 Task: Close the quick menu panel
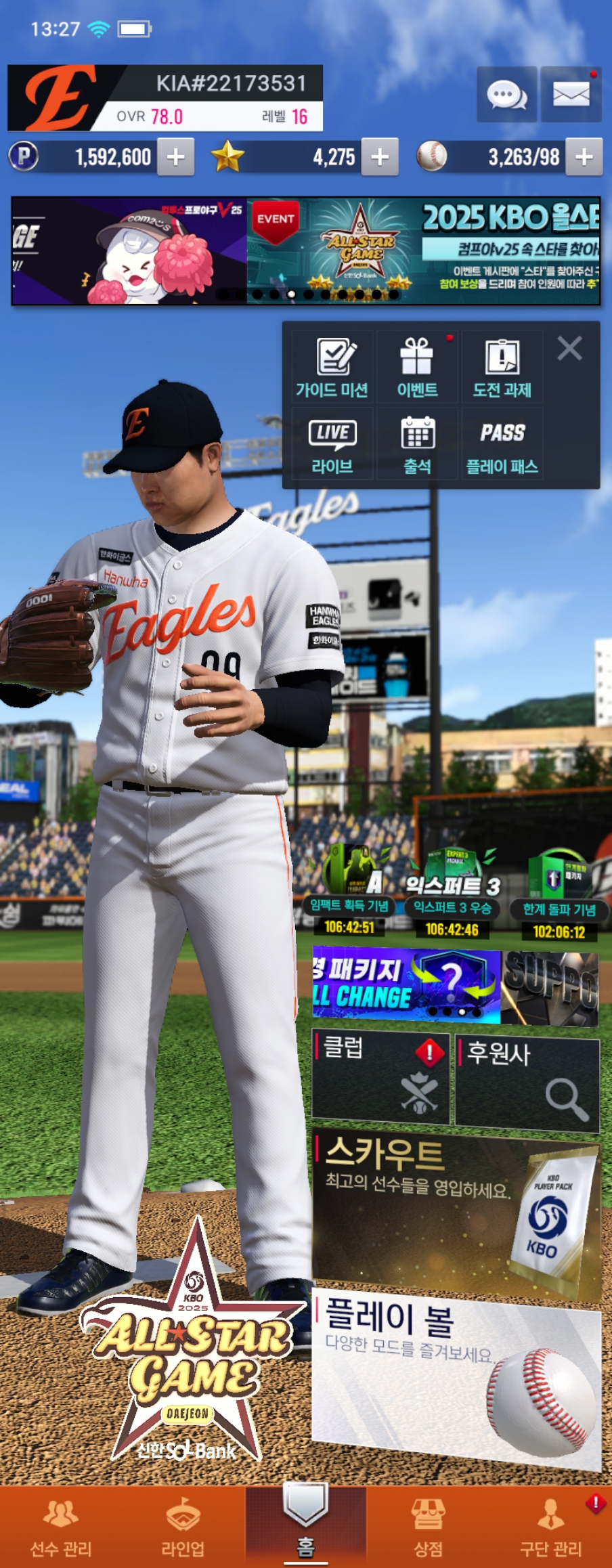tap(569, 349)
